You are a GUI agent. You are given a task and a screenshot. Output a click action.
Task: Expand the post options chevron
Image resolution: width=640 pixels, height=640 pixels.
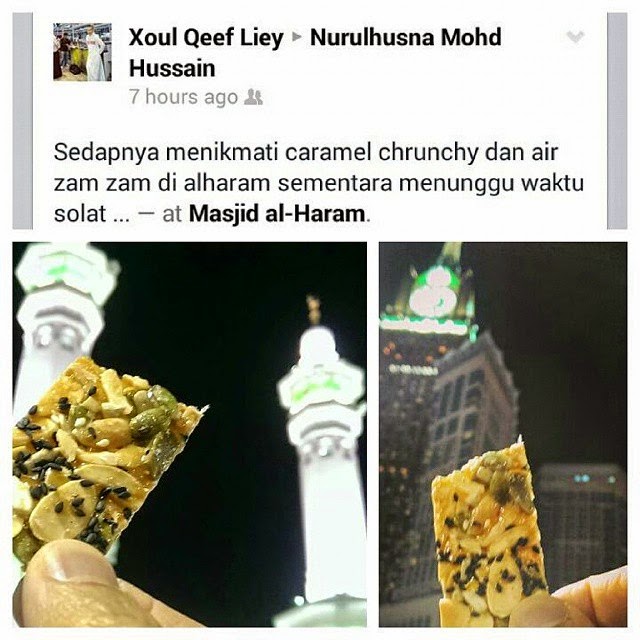coord(575,38)
